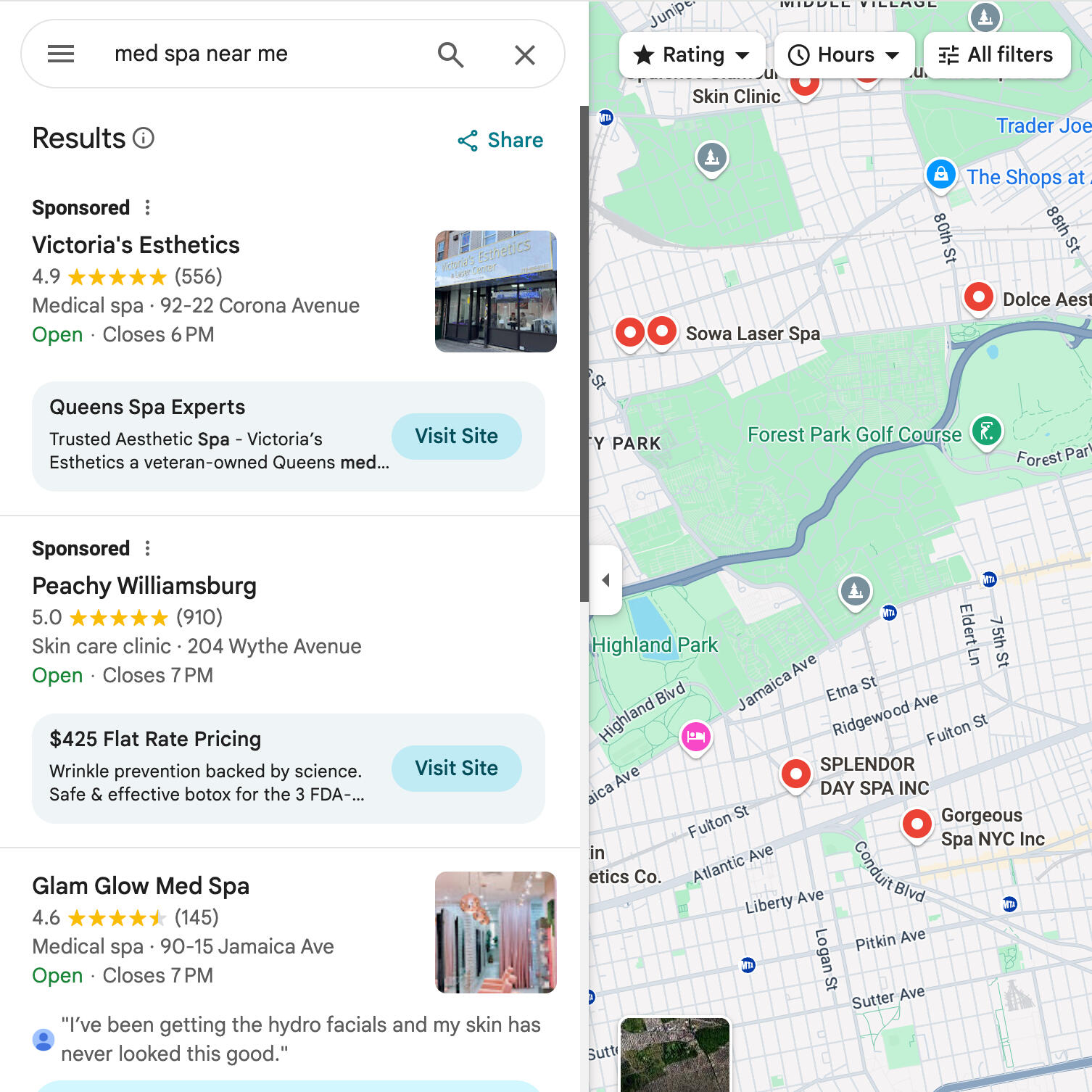Open the hamburger menu
Image resolution: width=1092 pixels, height=1092 pixels.
click(61, 54)
